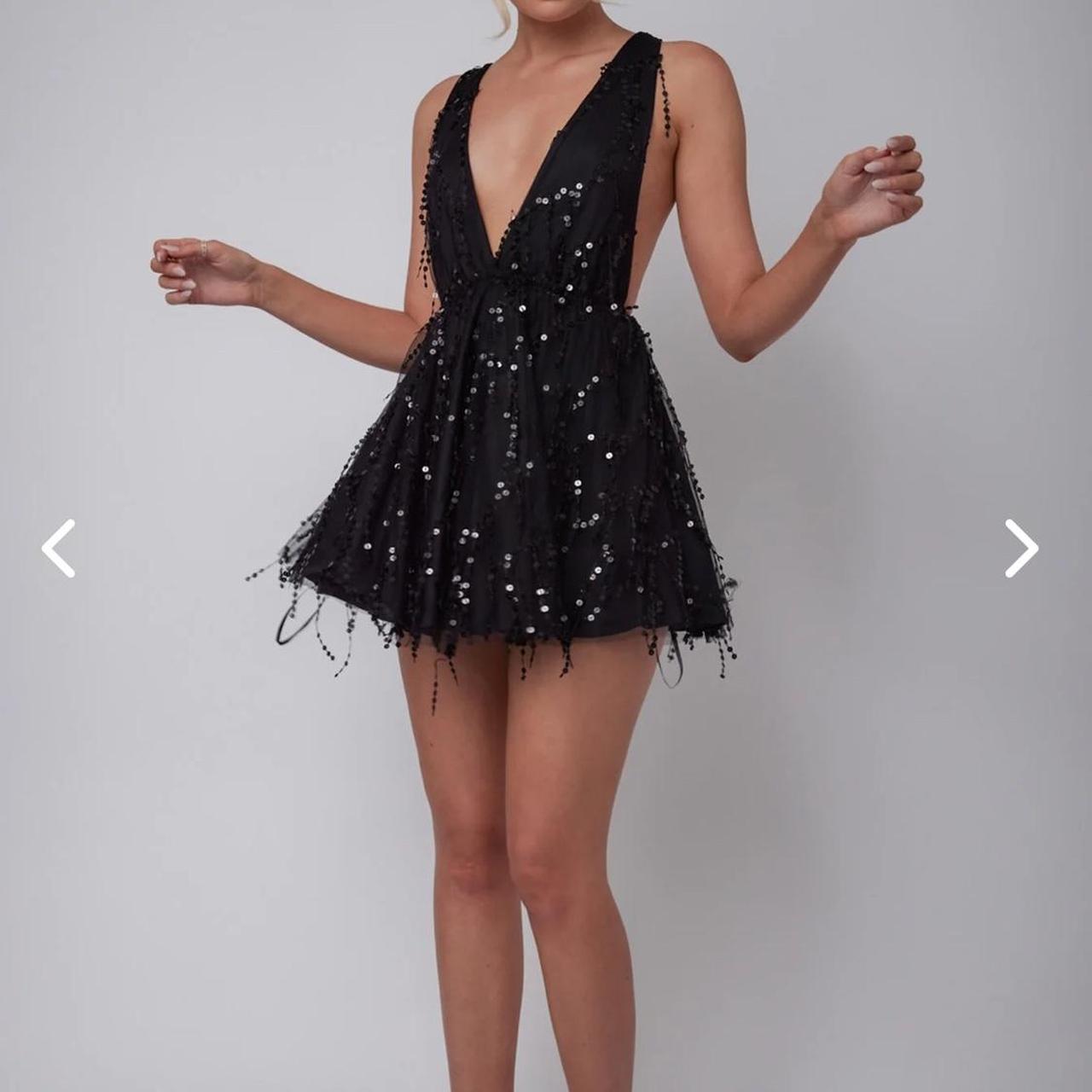Show the next product photo
The image size is (1092, 1092).
coord(1021,549)
